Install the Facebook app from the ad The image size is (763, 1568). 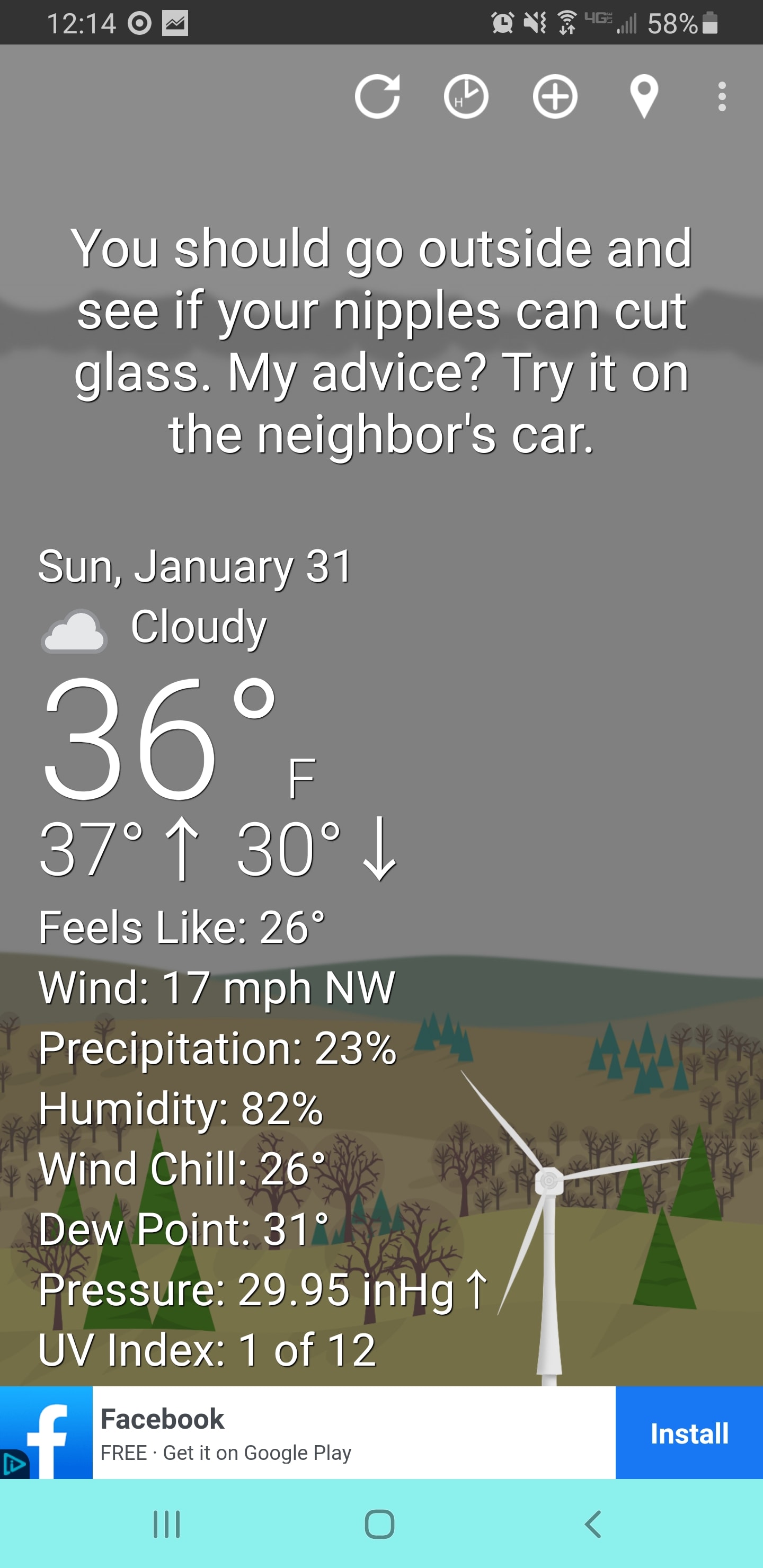click(x=689, y=1433)
